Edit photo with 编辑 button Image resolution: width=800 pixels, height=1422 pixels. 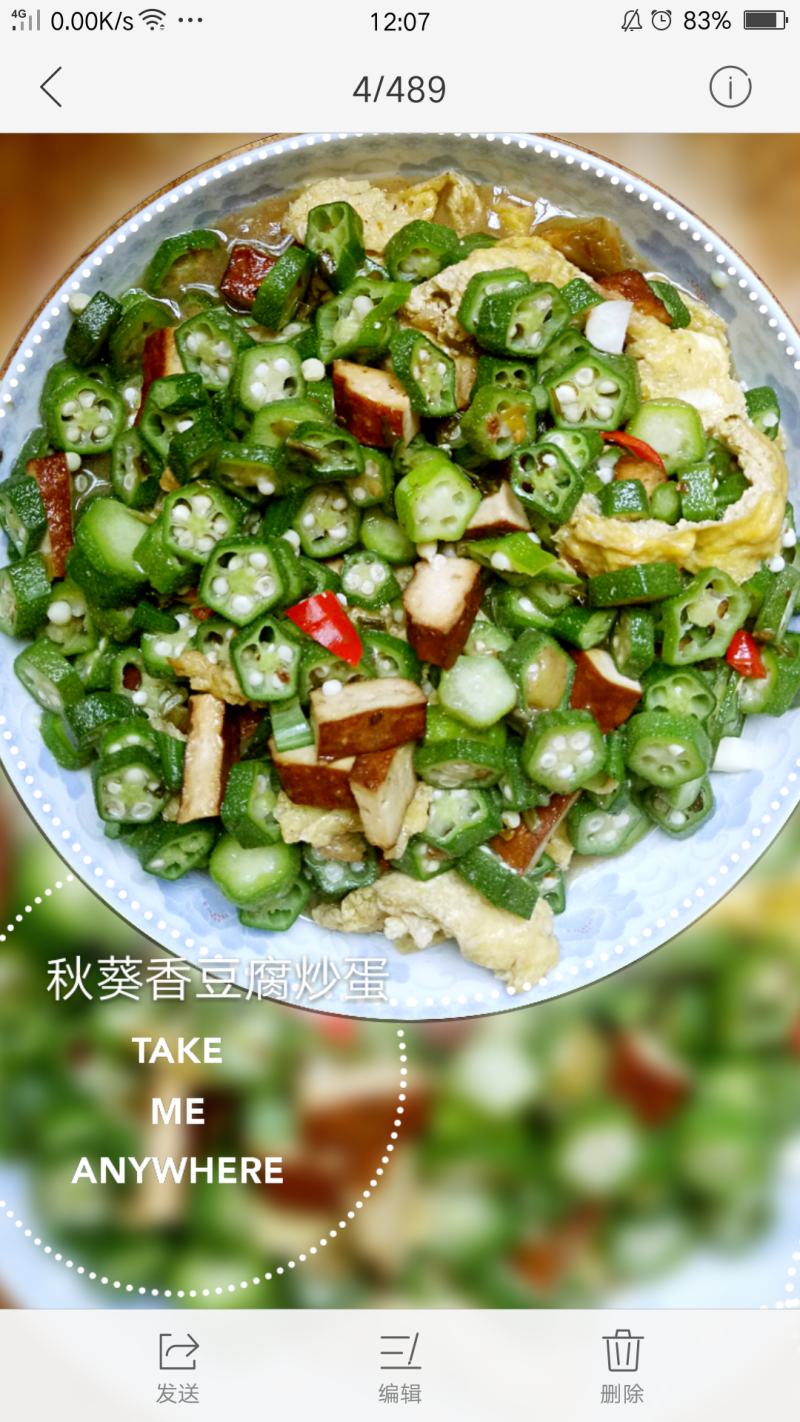[x=400, y=1366]
